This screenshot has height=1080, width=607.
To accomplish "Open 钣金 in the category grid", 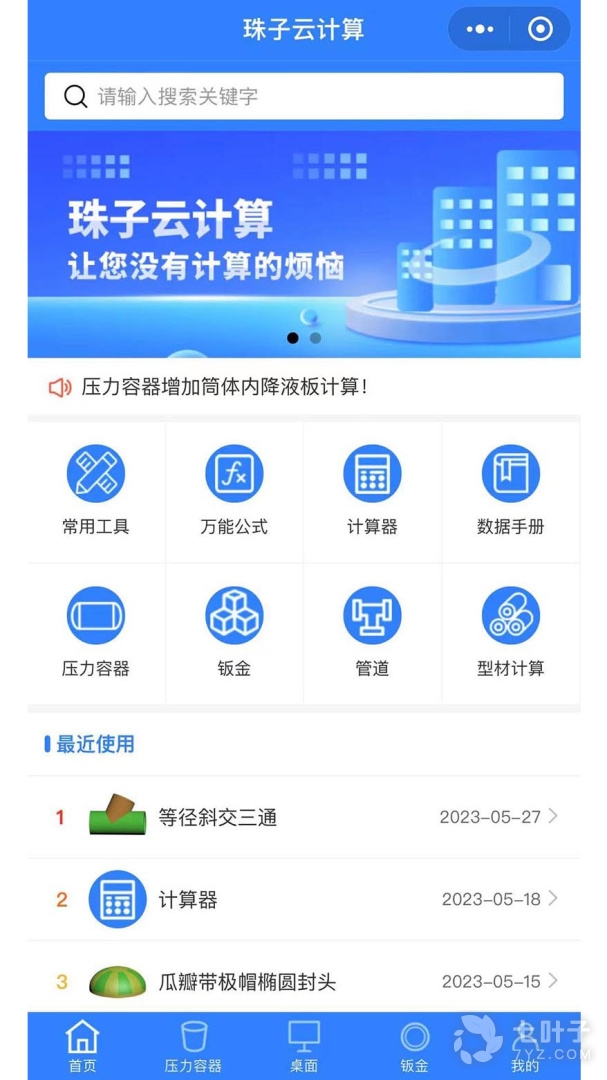I will coord(234,632).
